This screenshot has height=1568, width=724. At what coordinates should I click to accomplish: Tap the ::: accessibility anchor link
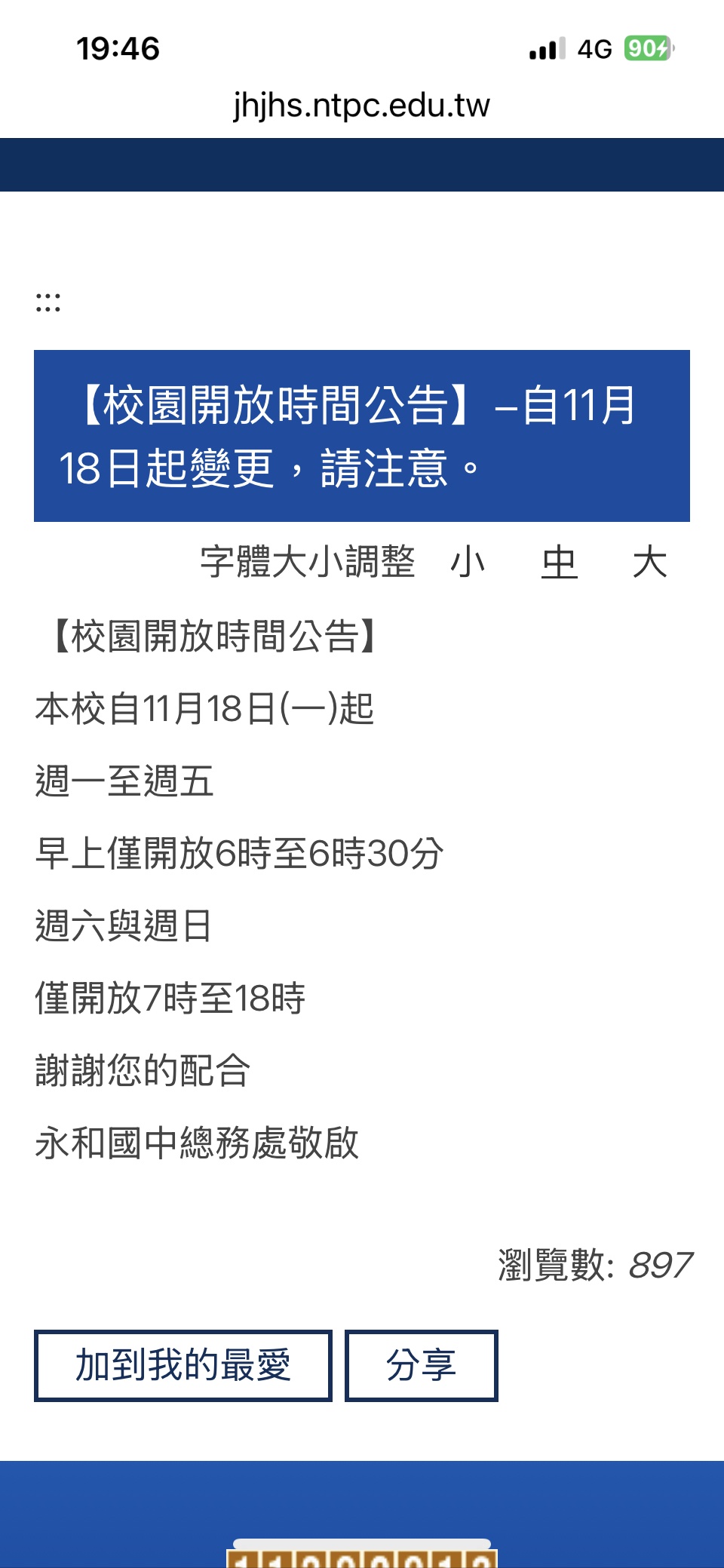coord(48,302)
